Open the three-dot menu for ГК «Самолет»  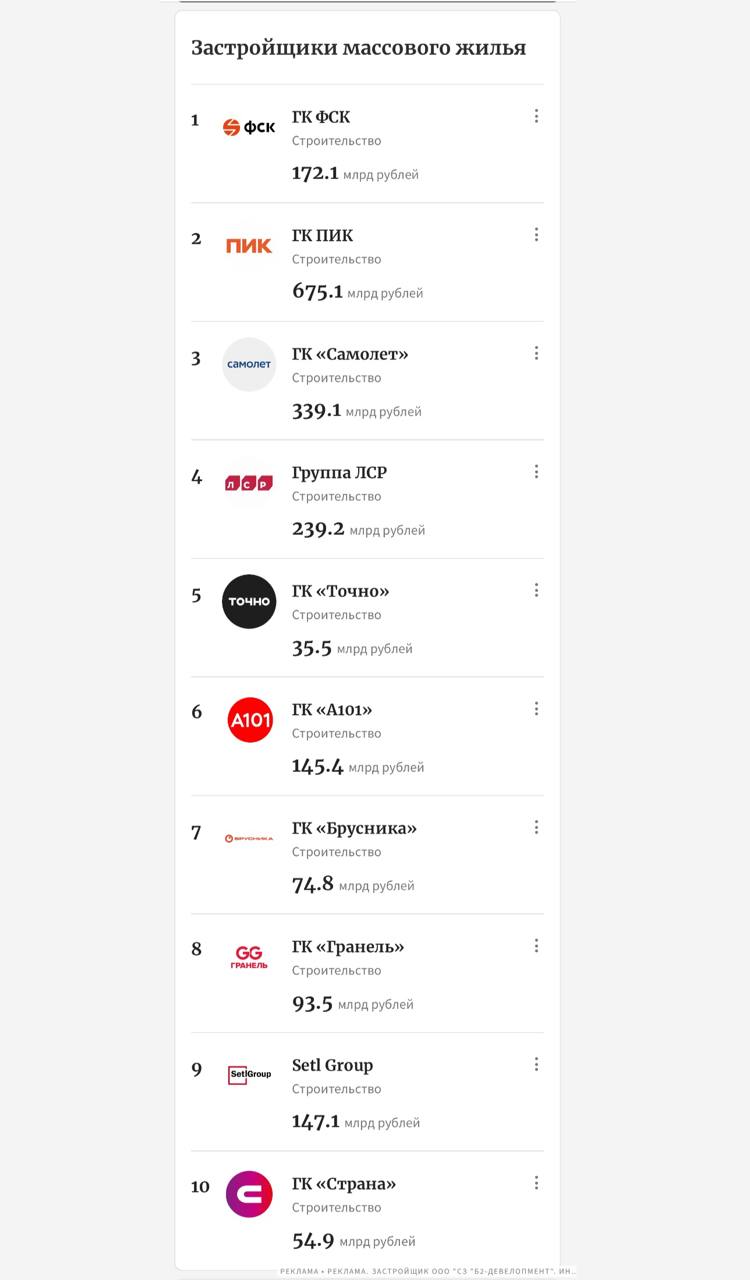tap(536, 353)
